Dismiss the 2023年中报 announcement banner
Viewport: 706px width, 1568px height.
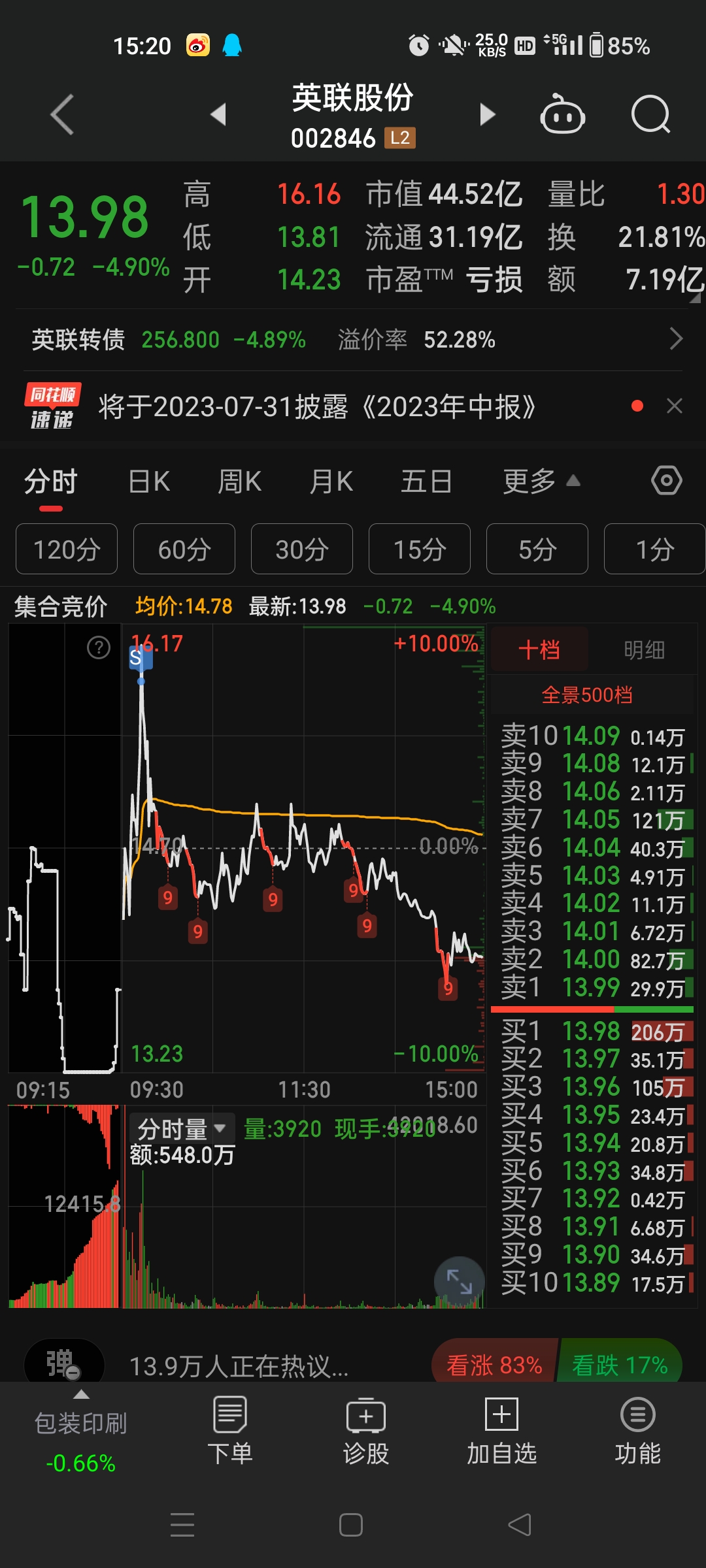[675, 406]
